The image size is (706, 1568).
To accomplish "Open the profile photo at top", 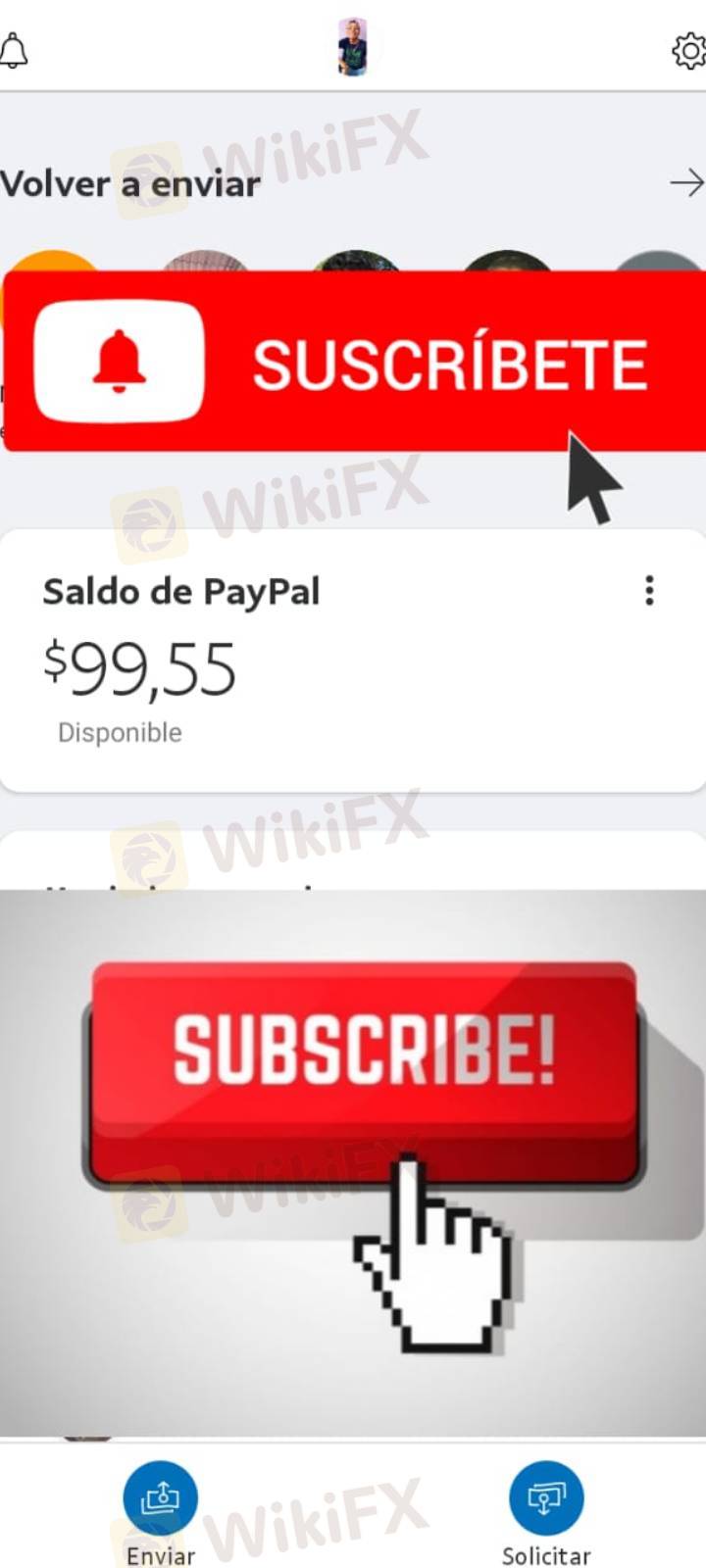I will point(352,47).
